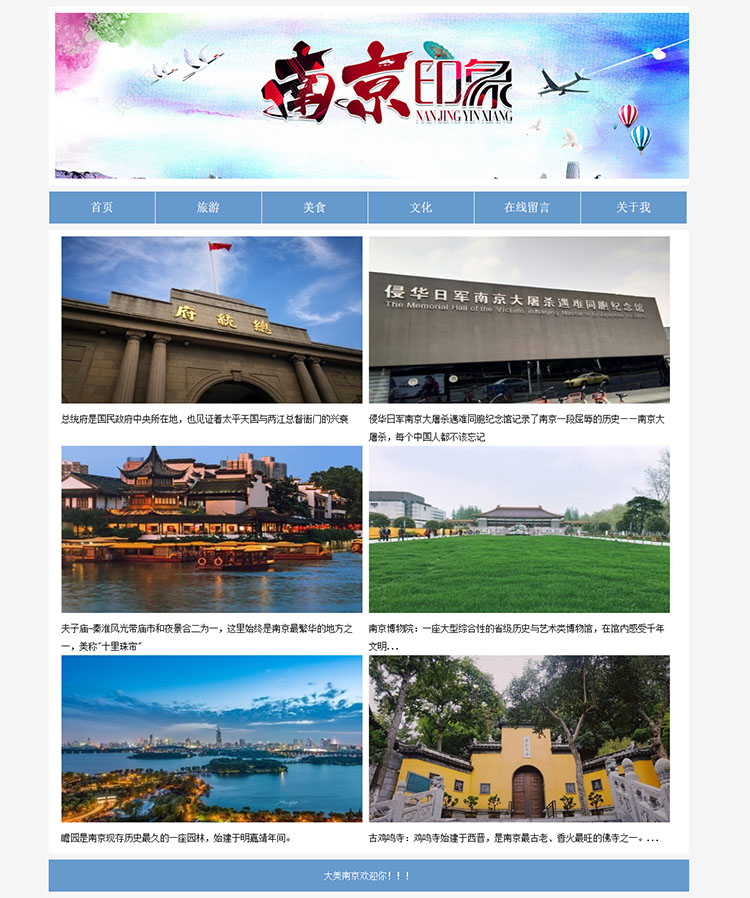View the 侵华日军南京大屠杀遇难同胞纪念馆 picture
The width and height of the screenshot is (750, 898).
click(x=519, y=320)
